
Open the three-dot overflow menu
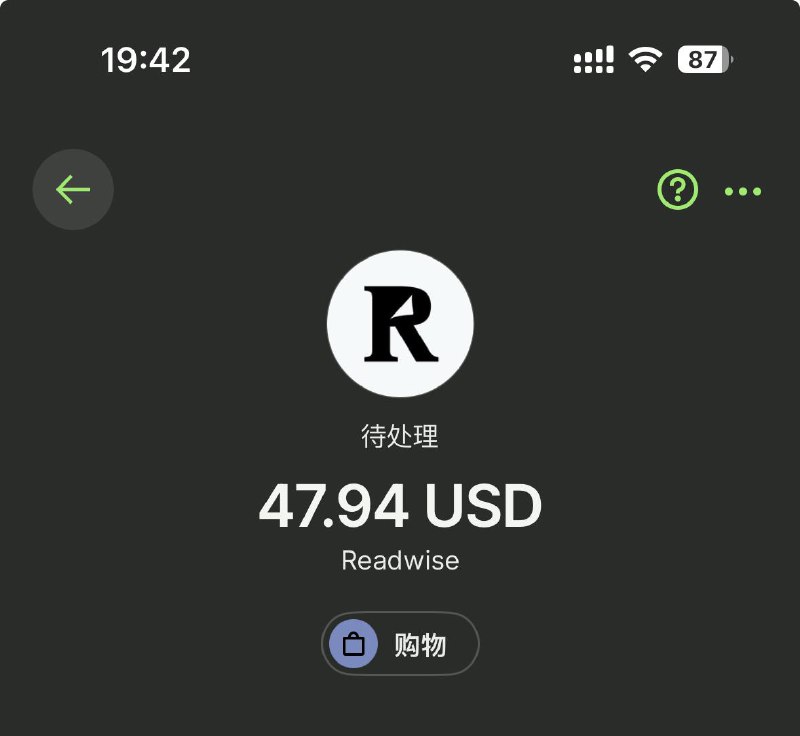point(743,191)
